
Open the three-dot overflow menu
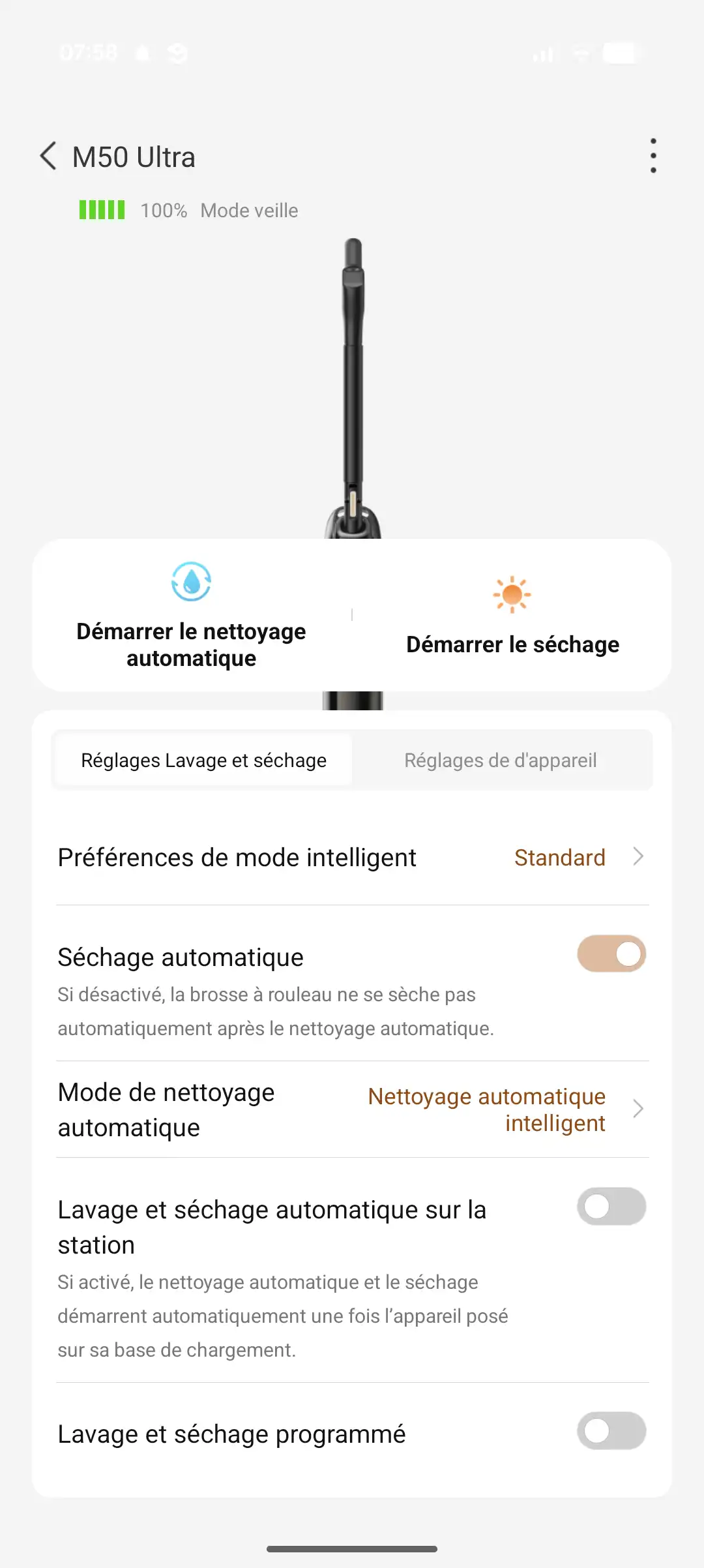(x=653, y=156)
